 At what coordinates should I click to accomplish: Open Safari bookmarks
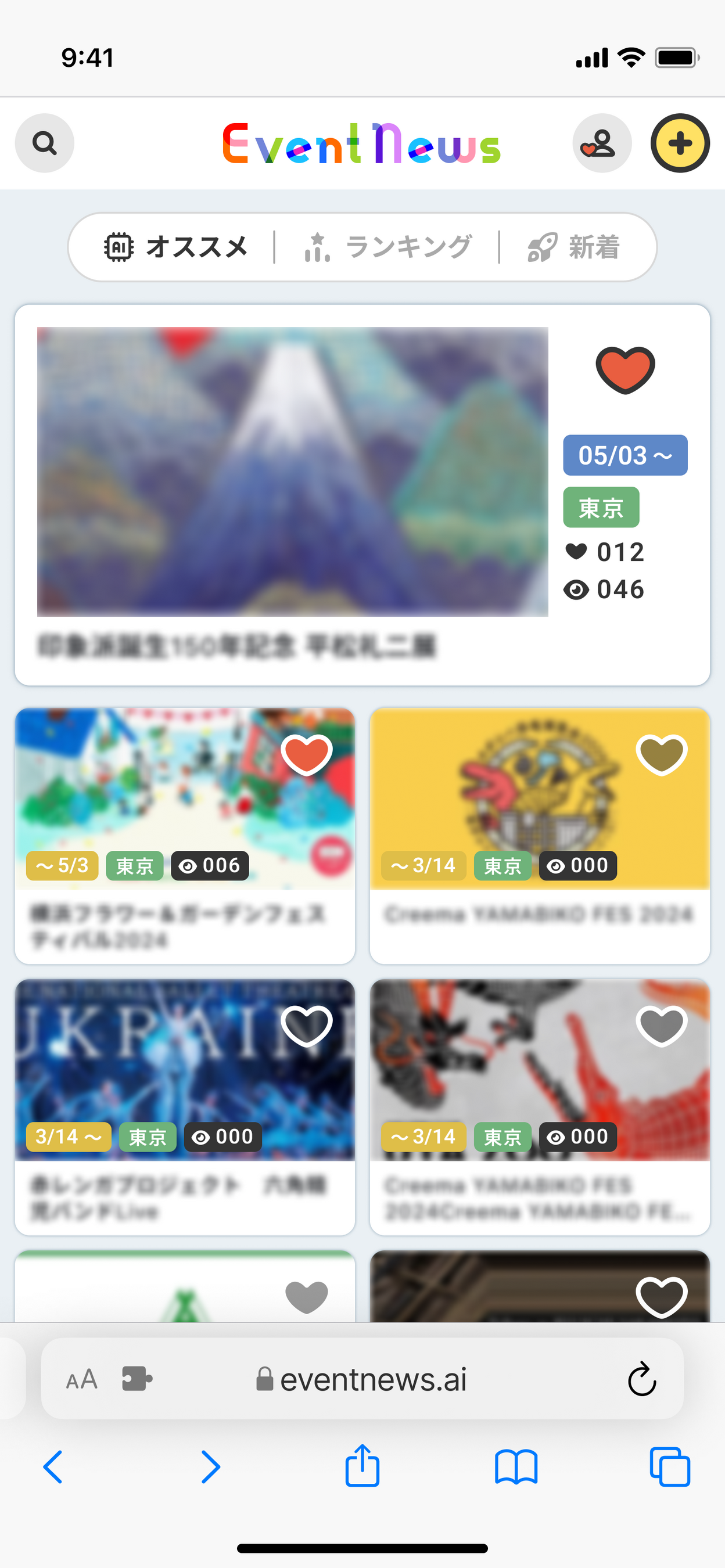pos(516,1466)
